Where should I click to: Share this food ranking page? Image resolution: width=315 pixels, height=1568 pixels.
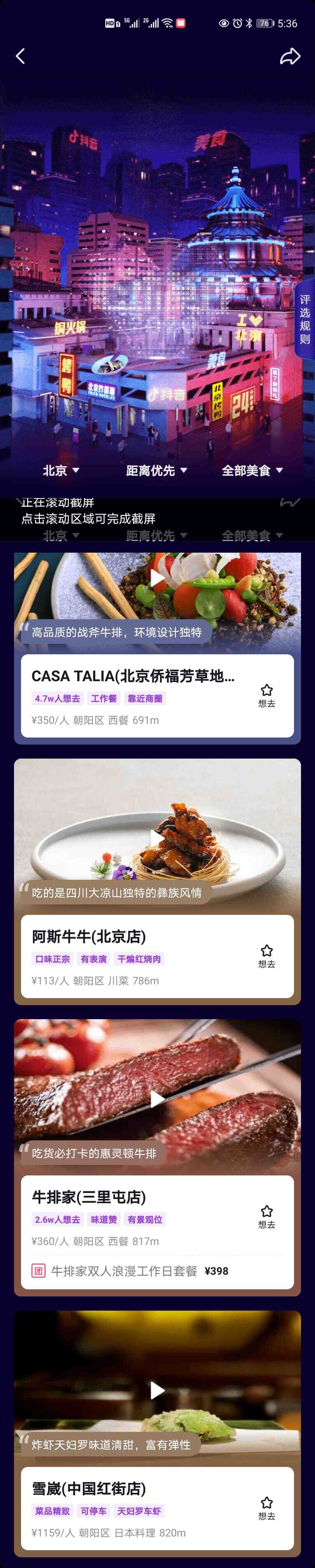[x=290, y=57]
